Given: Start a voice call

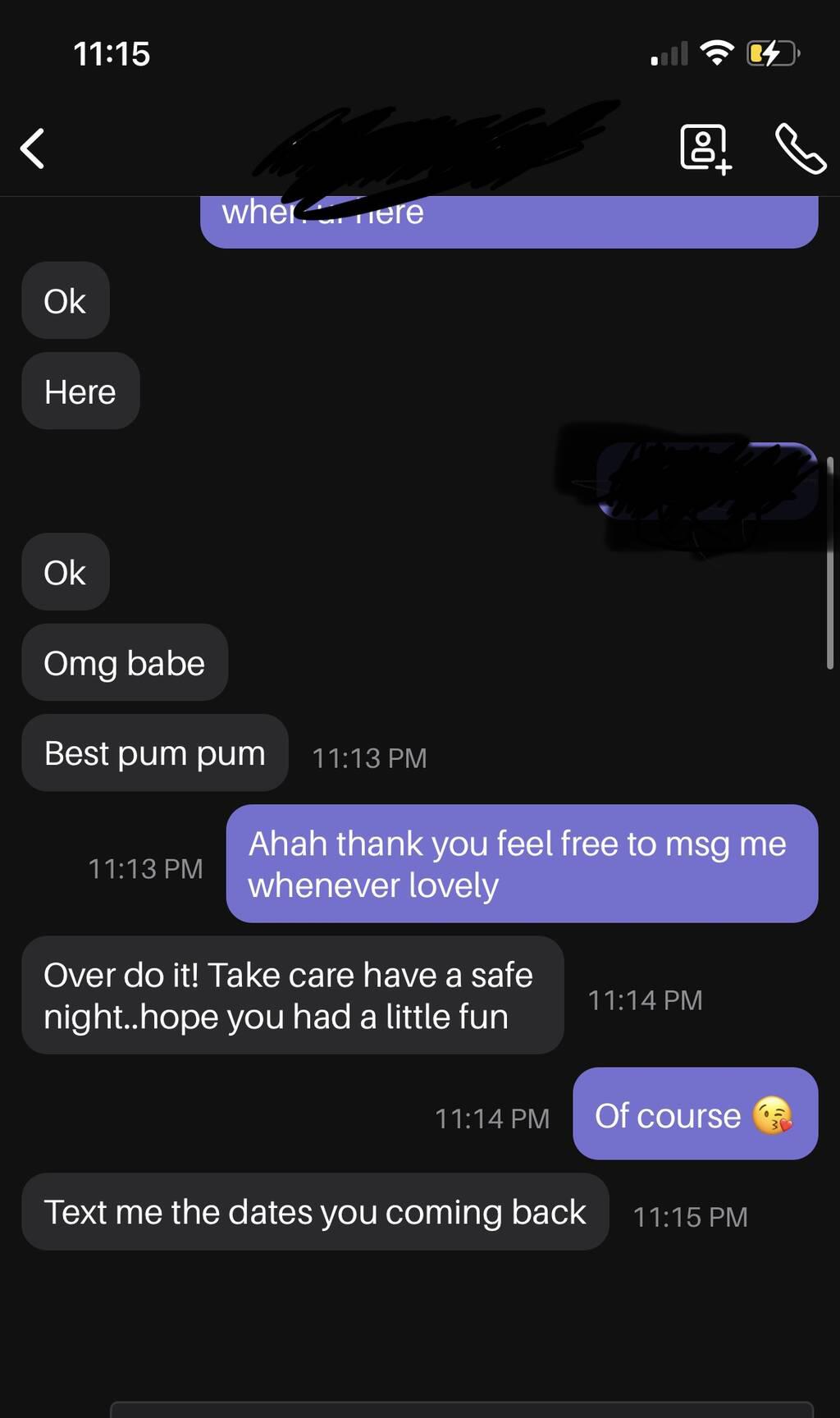Looking at the screenshot, I should click(800, 149).
